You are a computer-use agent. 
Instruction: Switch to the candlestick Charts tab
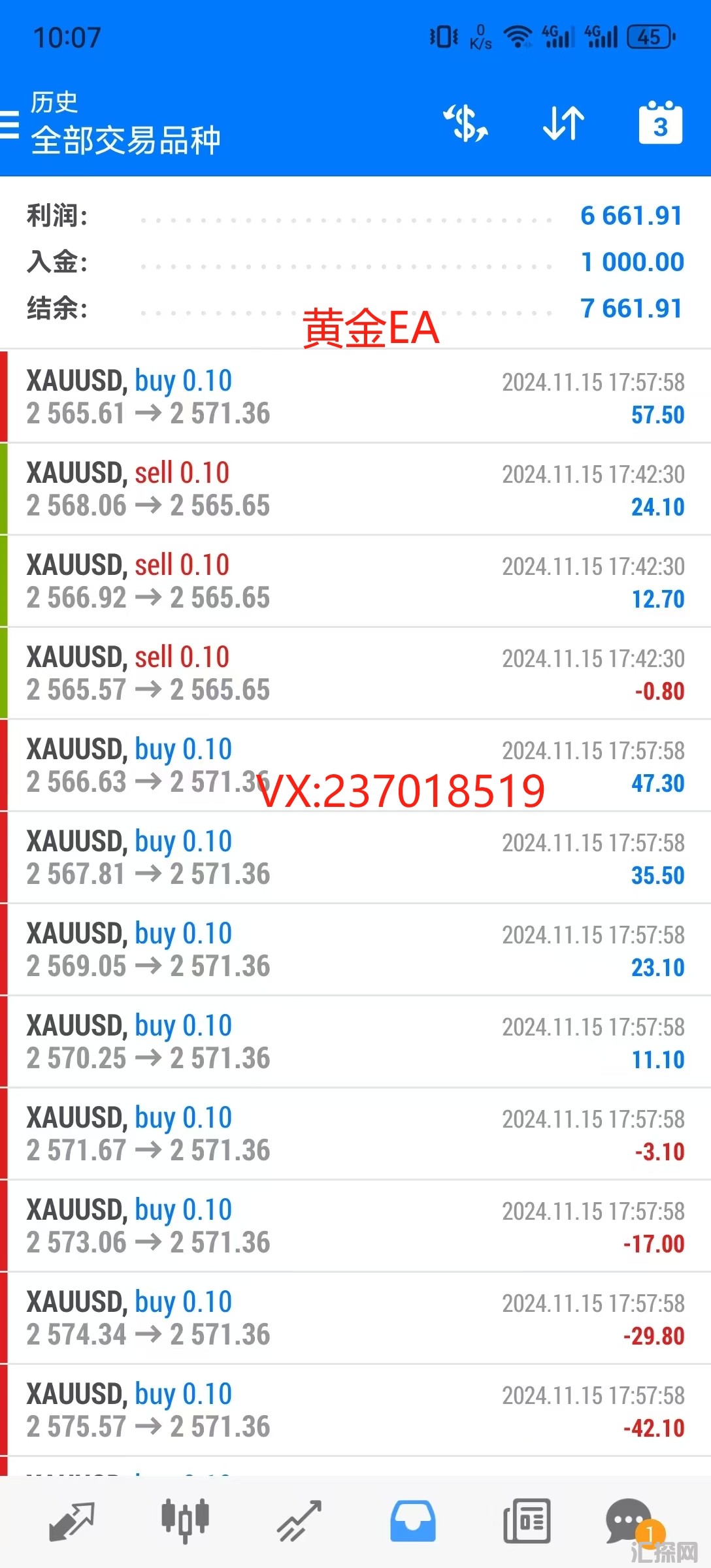coord(185,1521)
